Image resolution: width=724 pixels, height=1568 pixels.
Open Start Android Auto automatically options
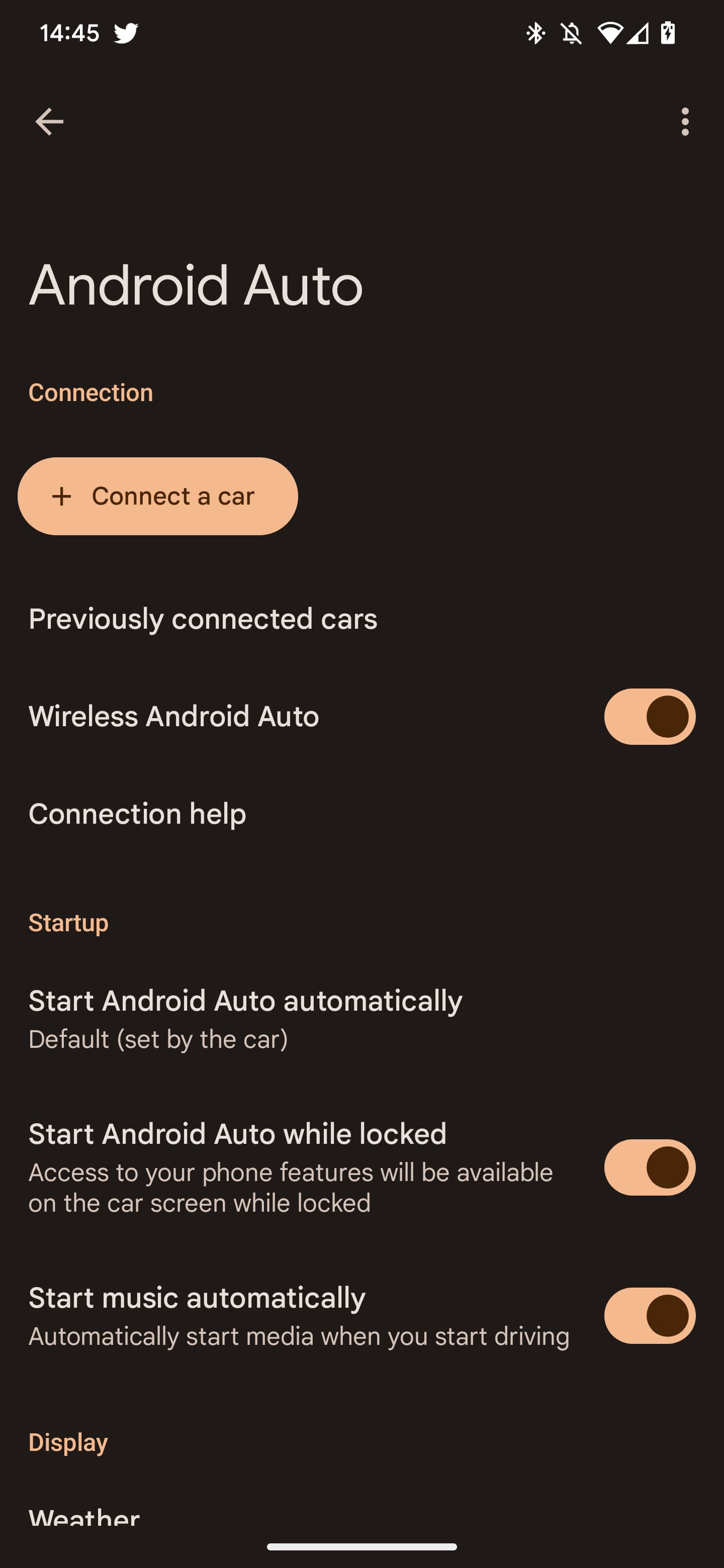coord(245,1017)
